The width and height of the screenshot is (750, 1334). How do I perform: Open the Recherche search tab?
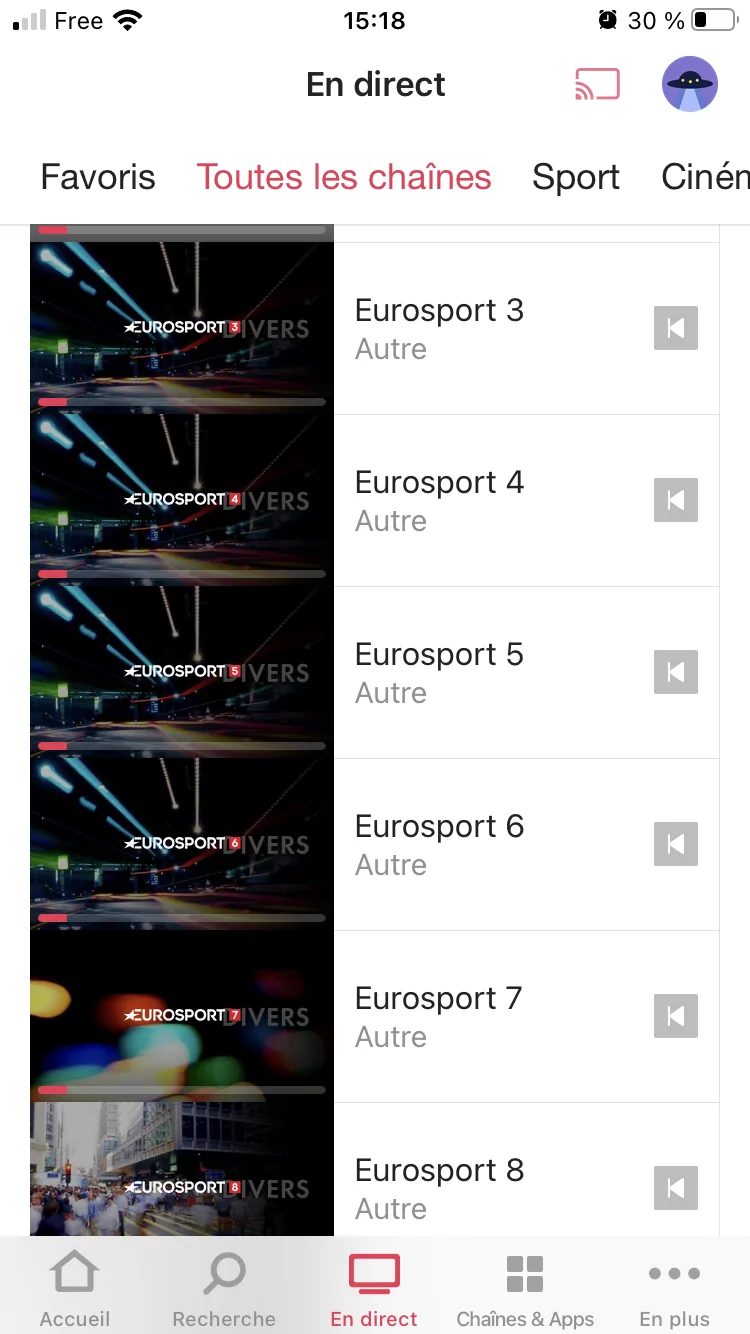(x=224, y=1290)
